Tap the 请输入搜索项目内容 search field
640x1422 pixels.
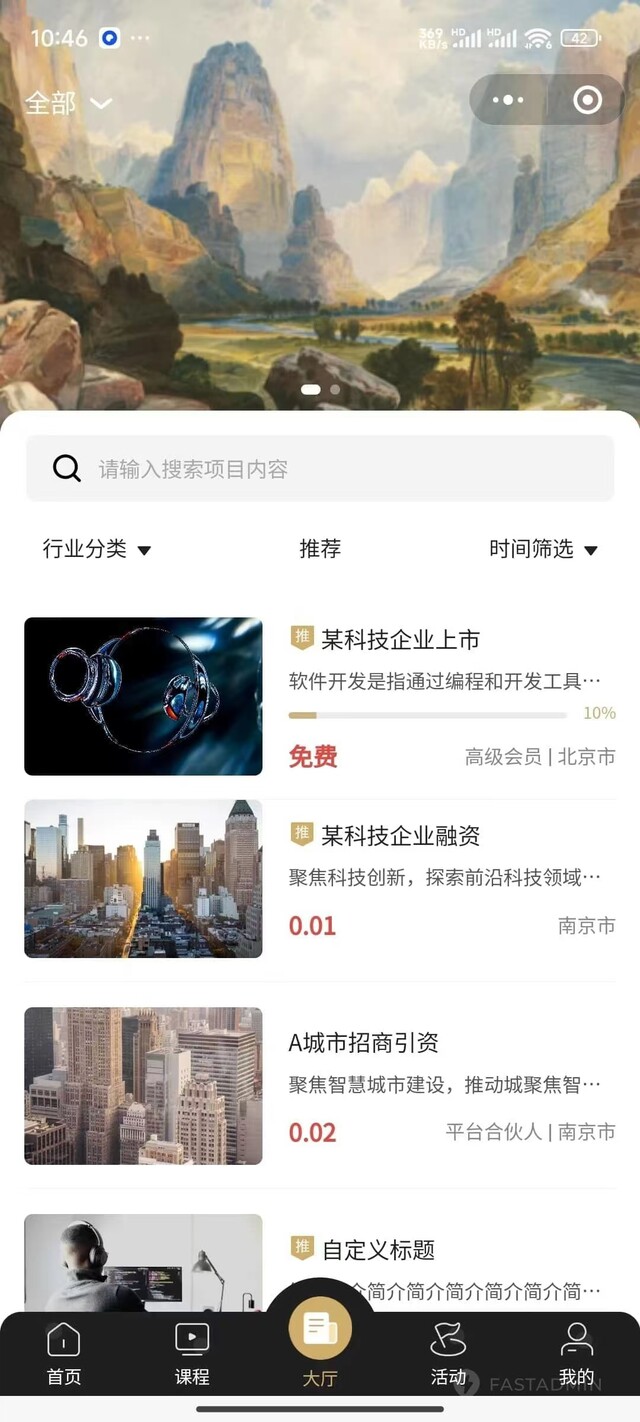tap(320, 469)
